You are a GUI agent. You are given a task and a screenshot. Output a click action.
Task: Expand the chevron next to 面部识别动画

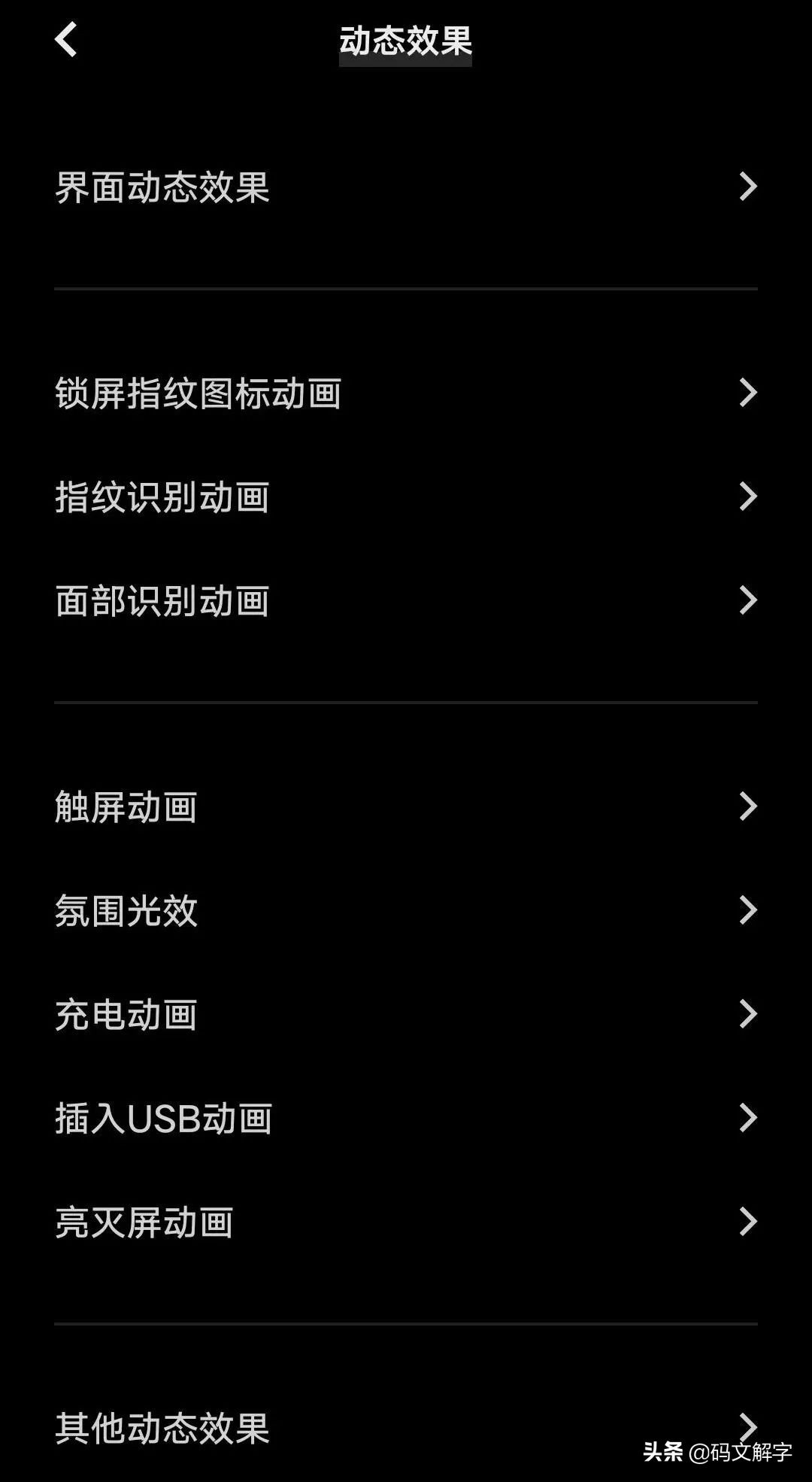tap(747, 600)
